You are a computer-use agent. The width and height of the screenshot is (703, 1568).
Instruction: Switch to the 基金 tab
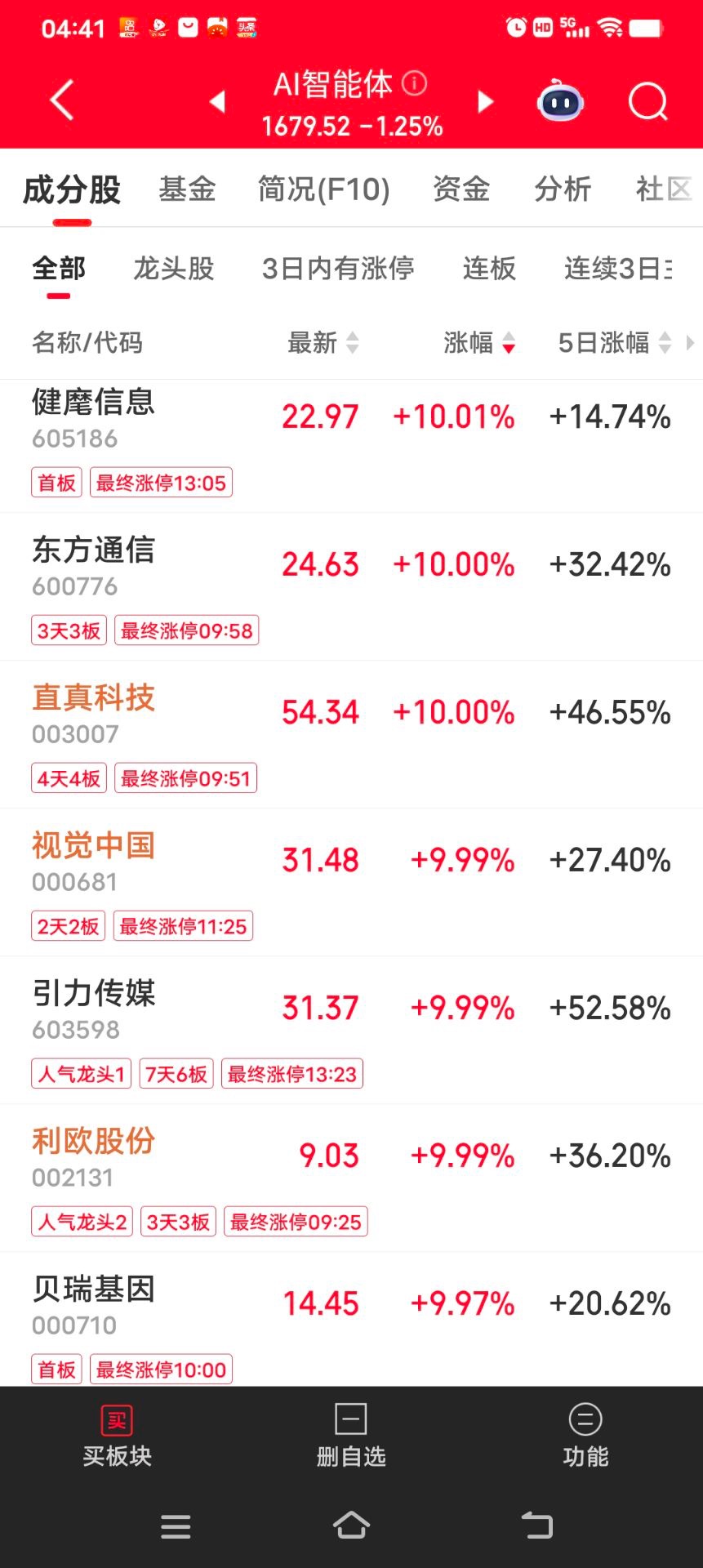pos(187,189)
